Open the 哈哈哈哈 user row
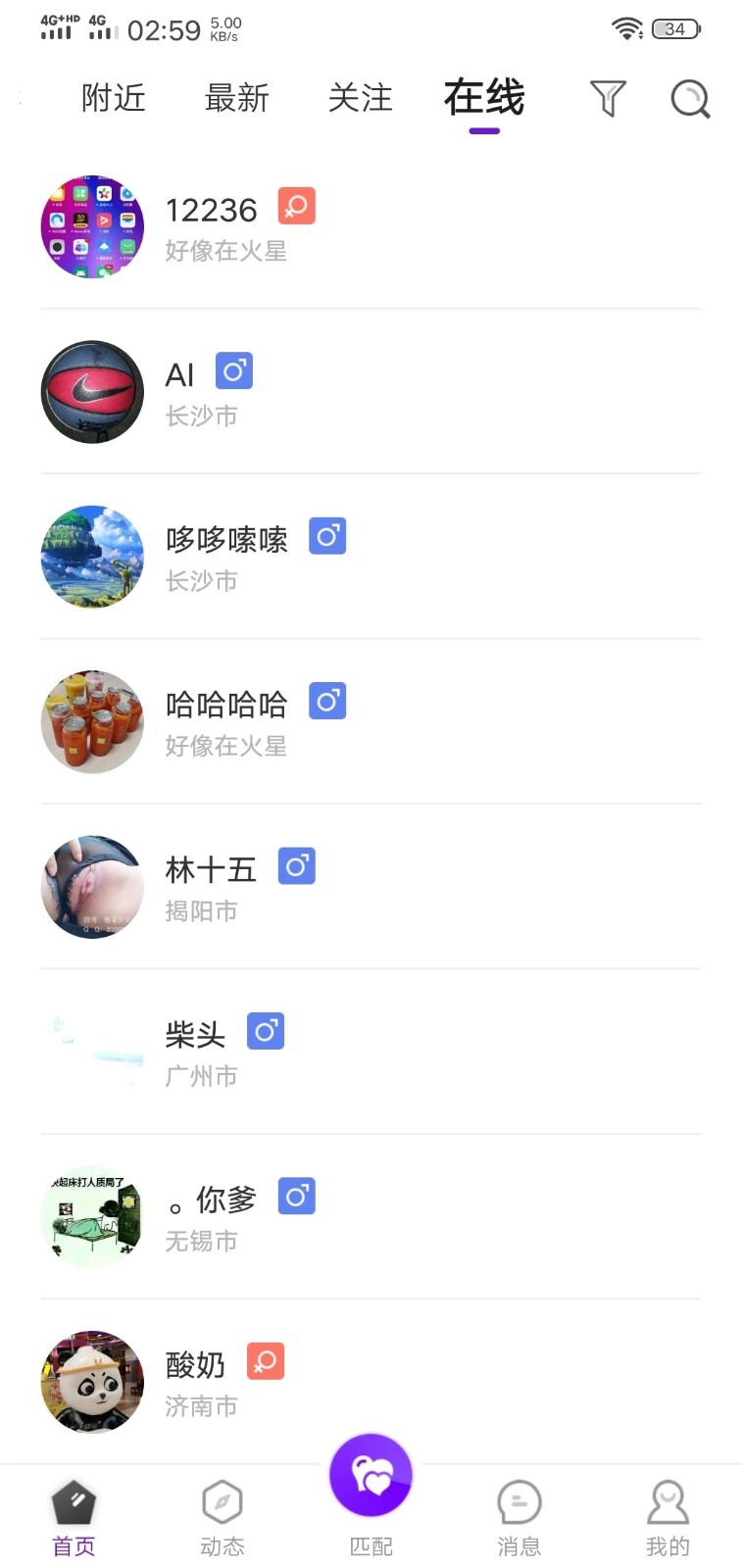 point(371,722)
